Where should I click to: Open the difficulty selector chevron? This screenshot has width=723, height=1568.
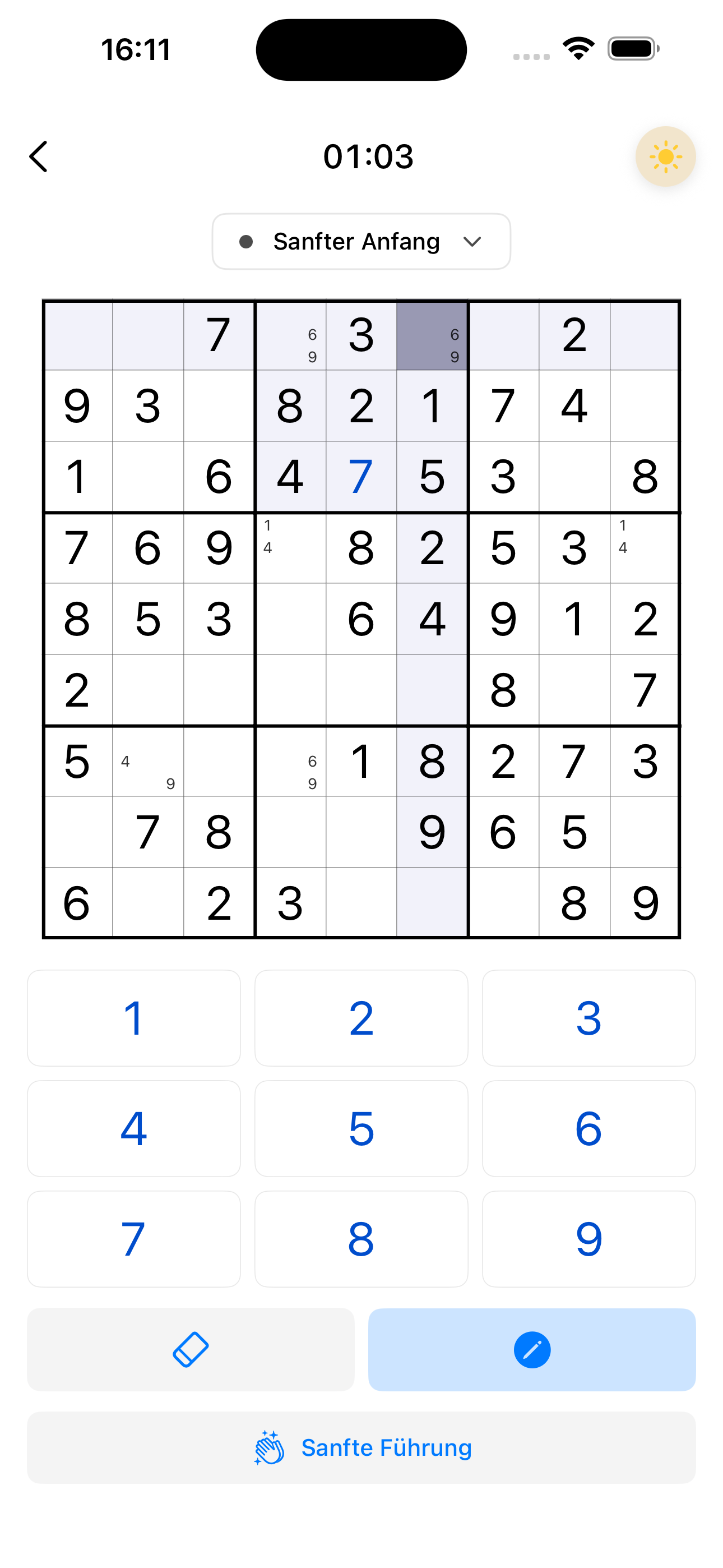coord(473,241)
